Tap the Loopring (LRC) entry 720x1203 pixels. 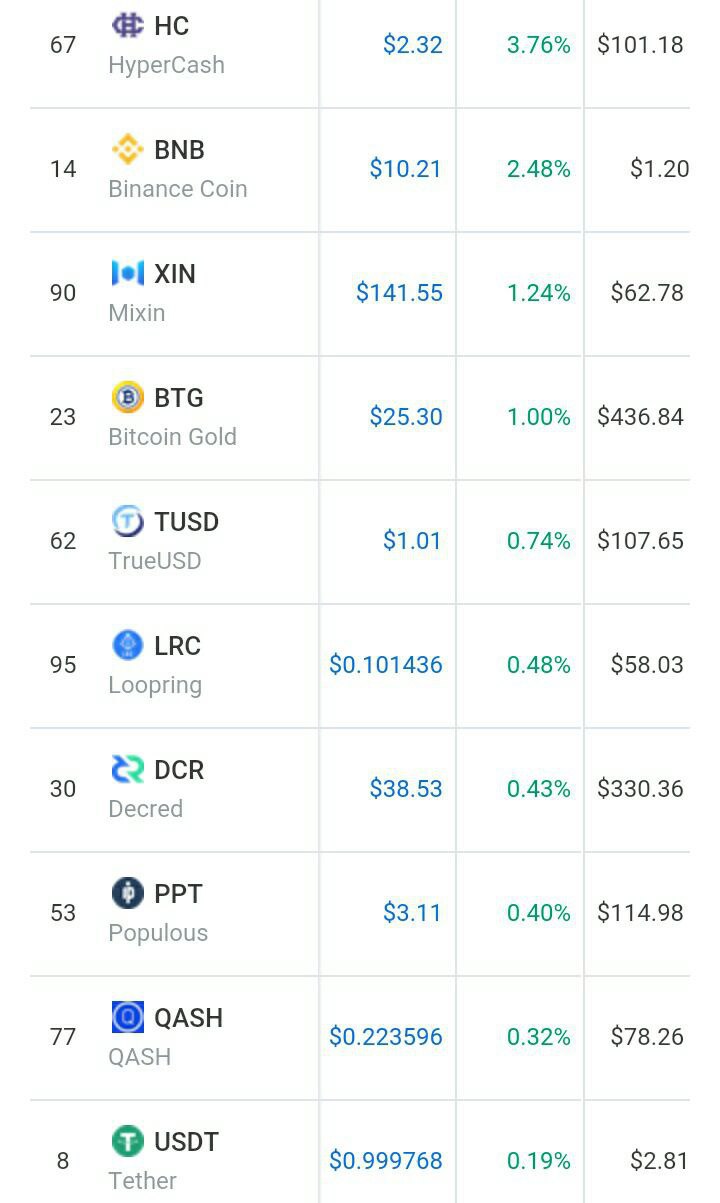point(360,666)
